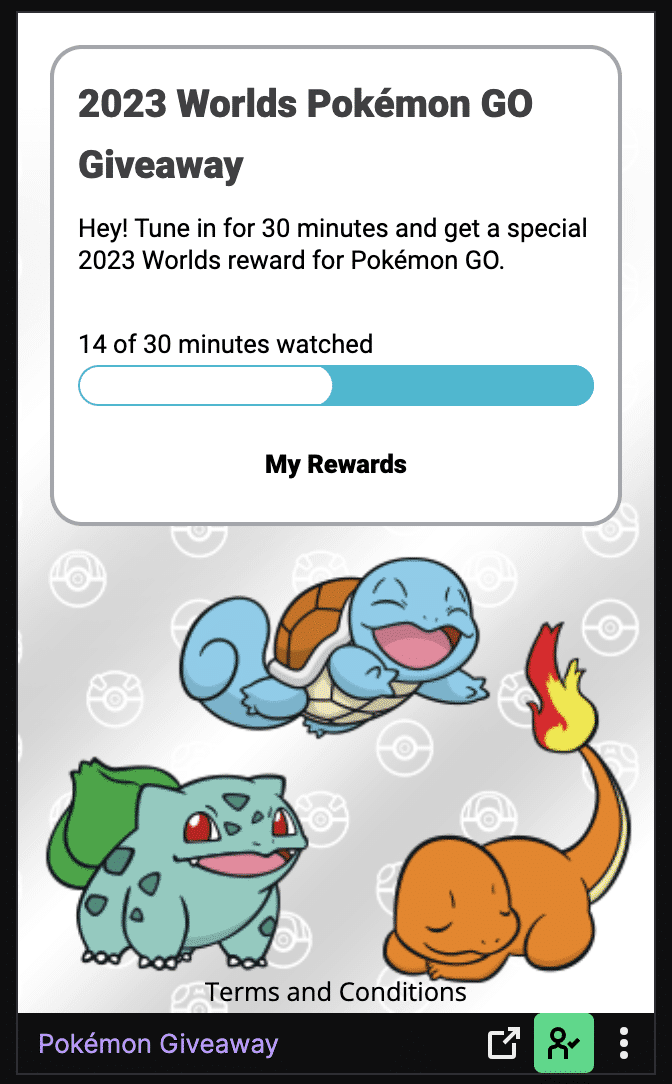Tap the green account permissions icon
This screenshot has height=1084, width=672.
coord(564,1043)
